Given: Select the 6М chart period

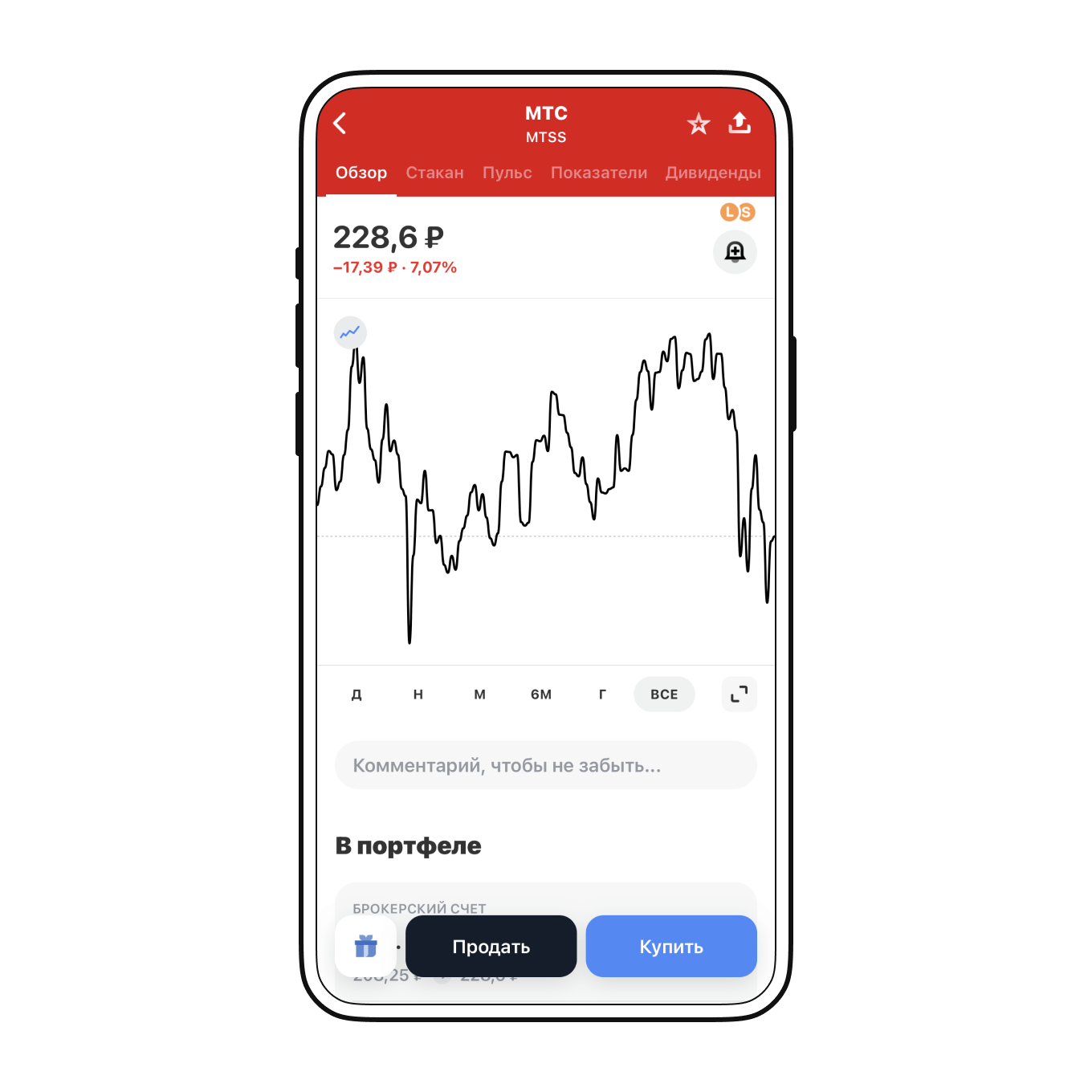Looking at the screenshot, I should [541, 695].
